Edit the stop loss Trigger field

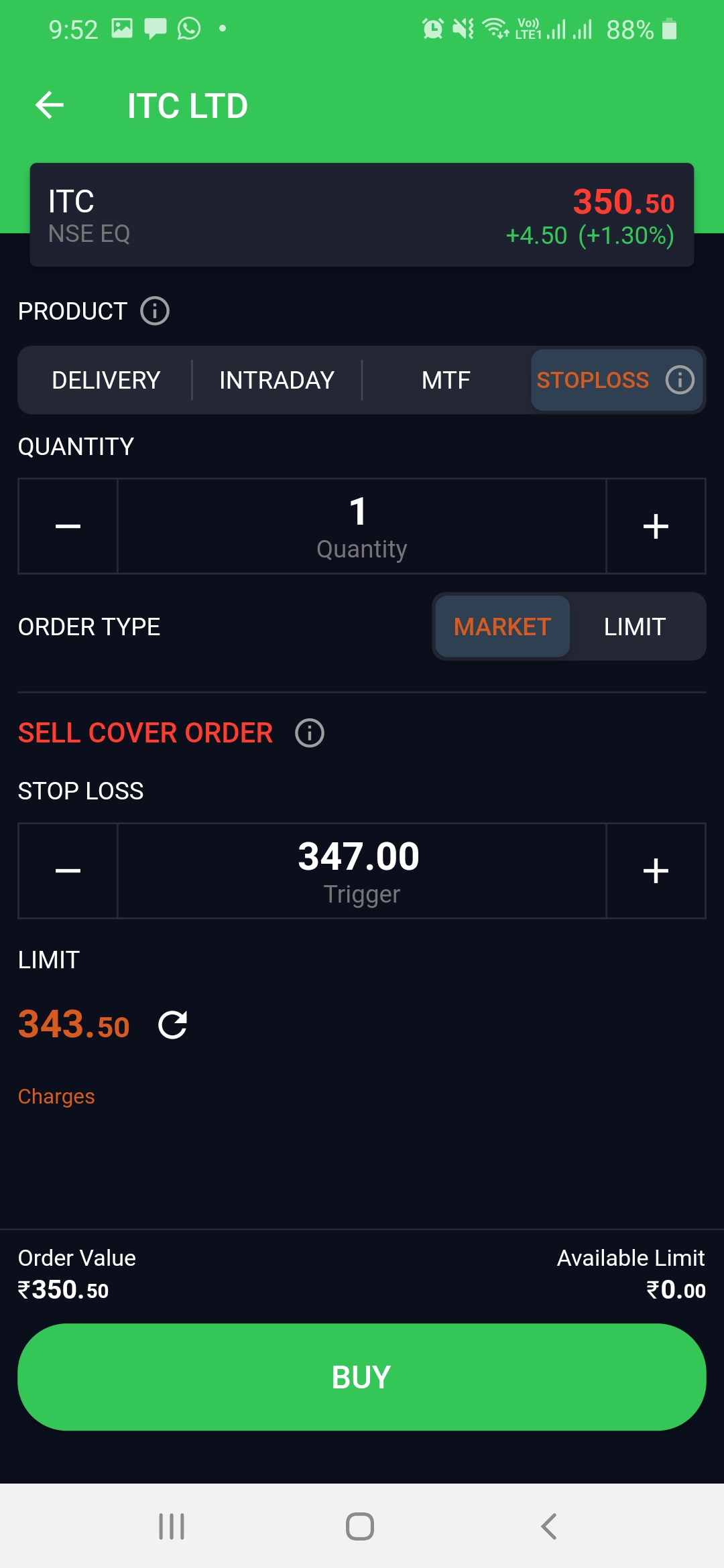coord(361,870)
